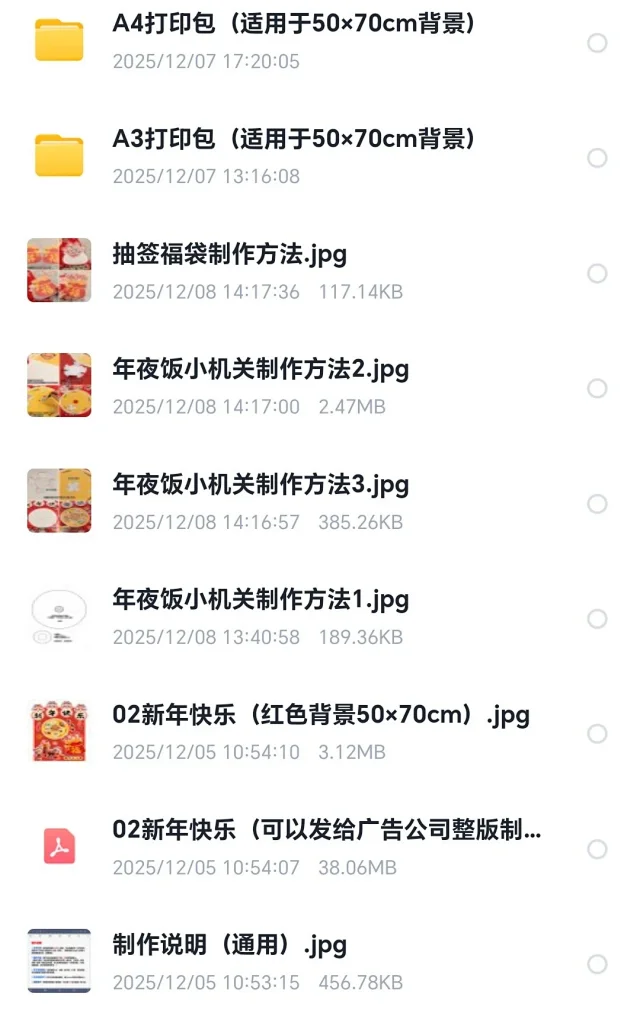
Task: Select the red background 50×70cm jpg's circle
Action: [597, 734]
